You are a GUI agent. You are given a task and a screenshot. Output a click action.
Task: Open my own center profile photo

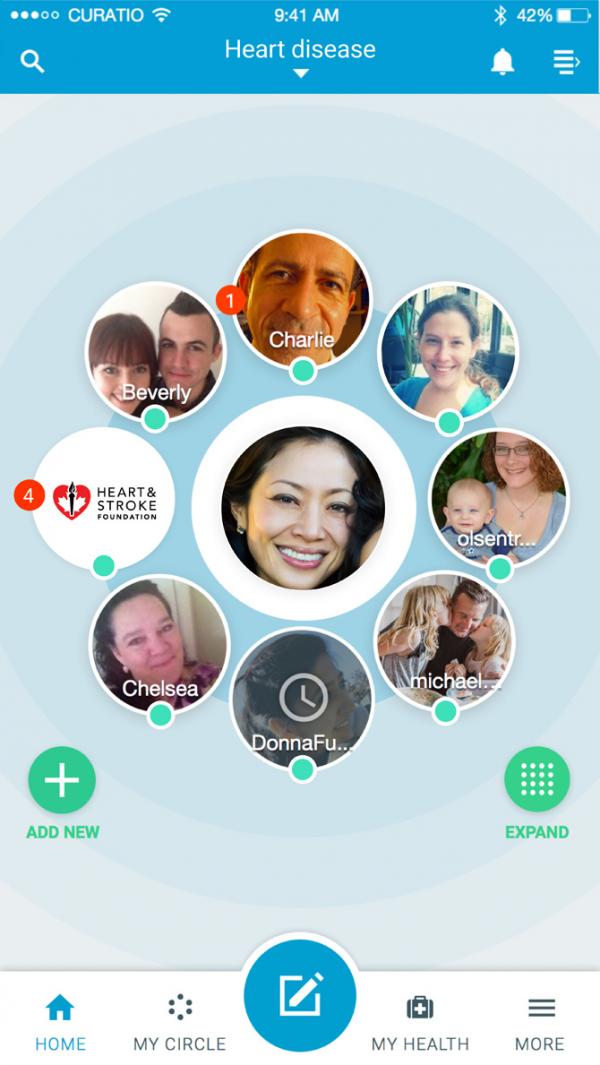tap(303, 508)
